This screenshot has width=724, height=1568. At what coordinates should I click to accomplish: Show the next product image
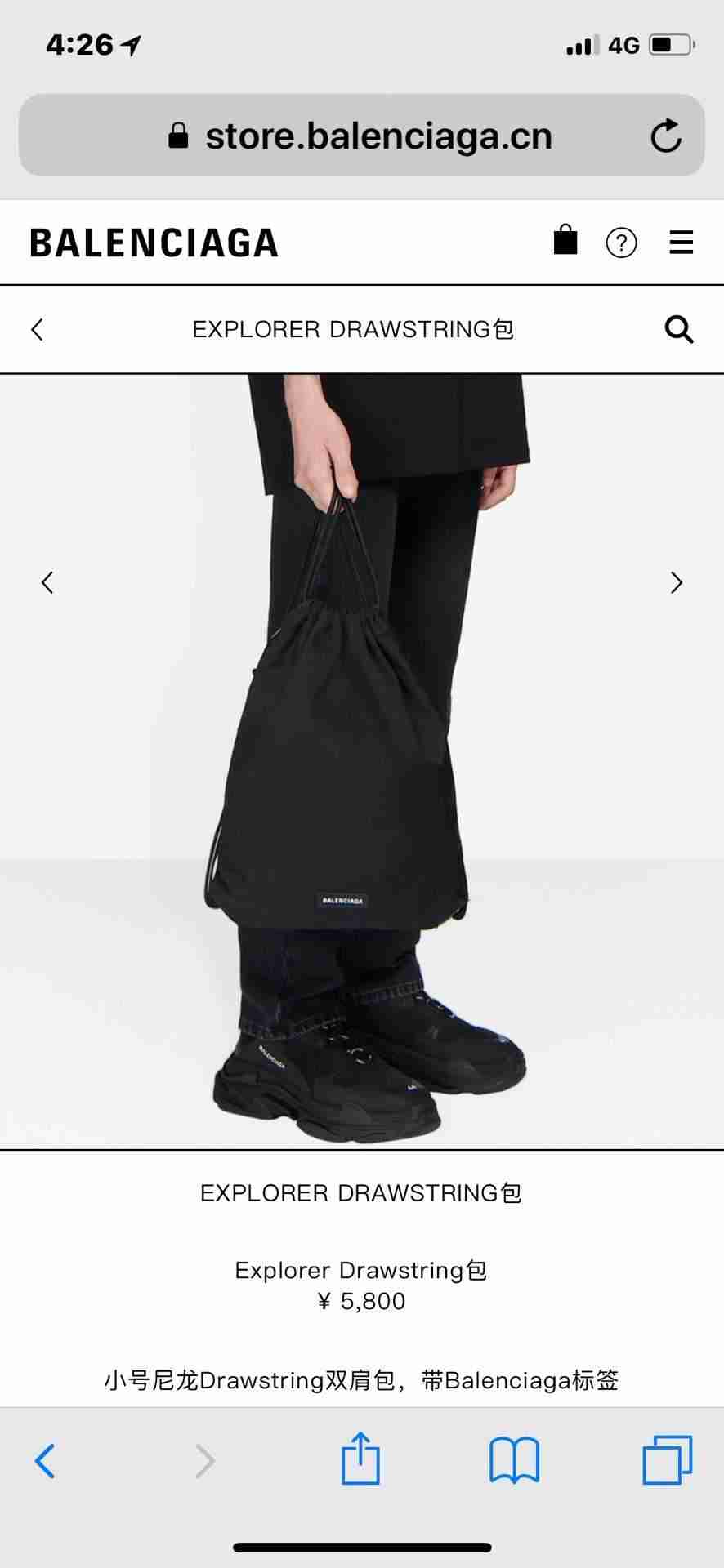(x=677, y=582)
